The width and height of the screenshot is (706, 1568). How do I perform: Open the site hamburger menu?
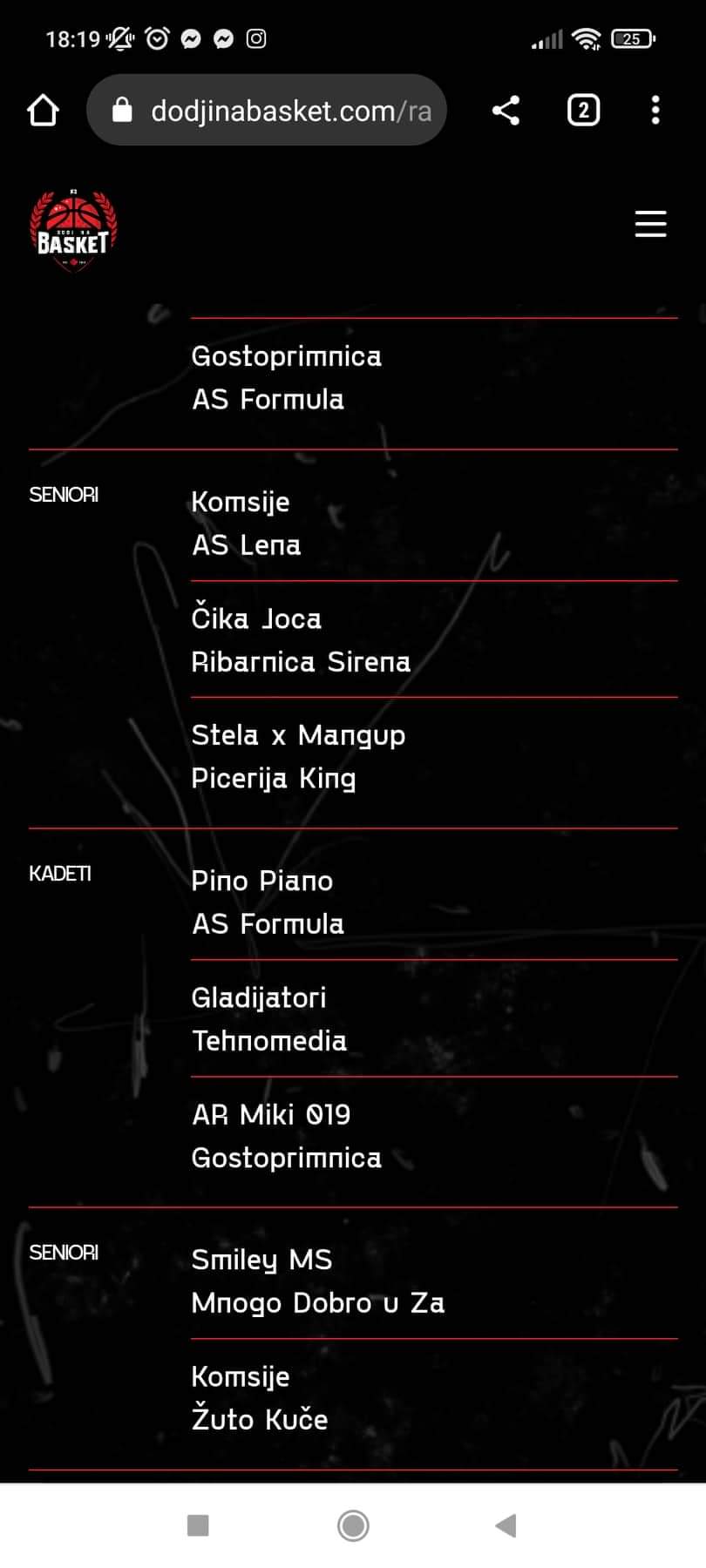point(650,224)
